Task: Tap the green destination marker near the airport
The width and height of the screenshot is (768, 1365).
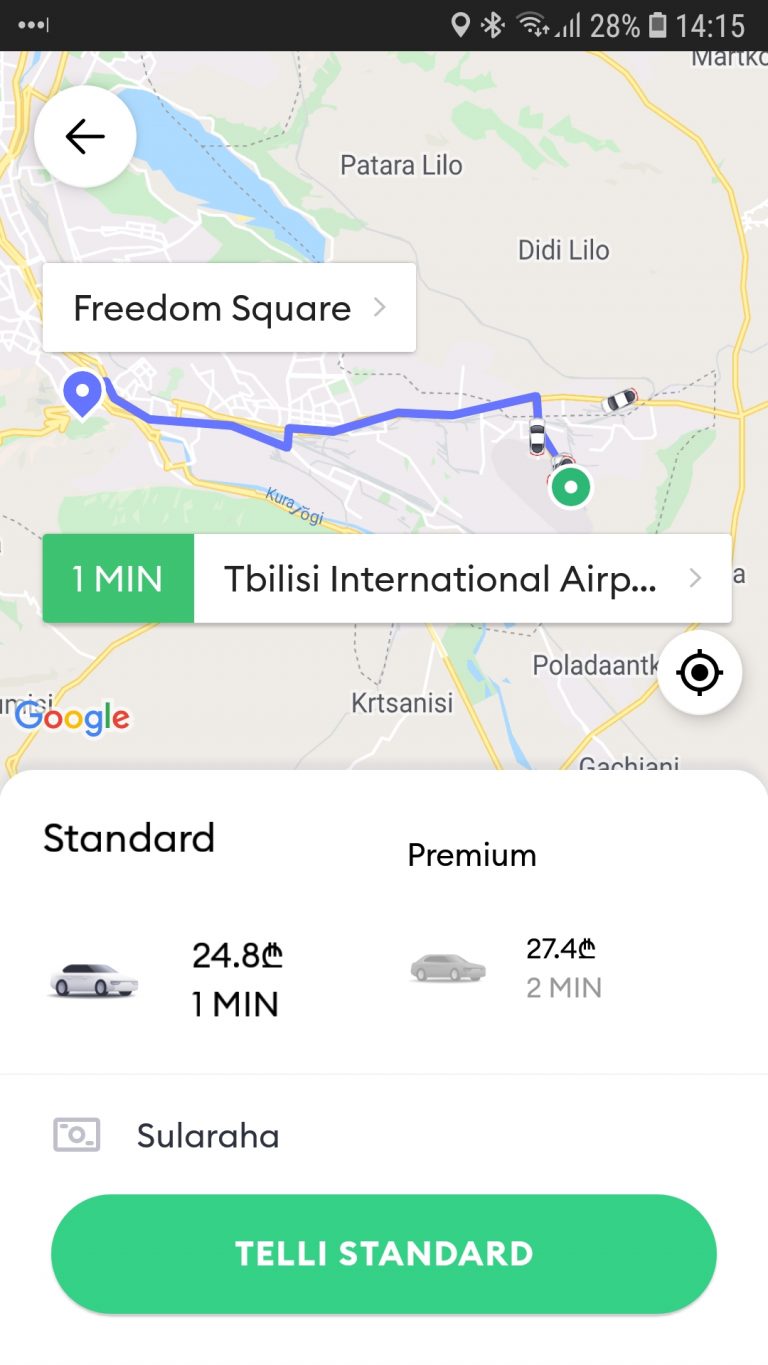Action: 570,487
